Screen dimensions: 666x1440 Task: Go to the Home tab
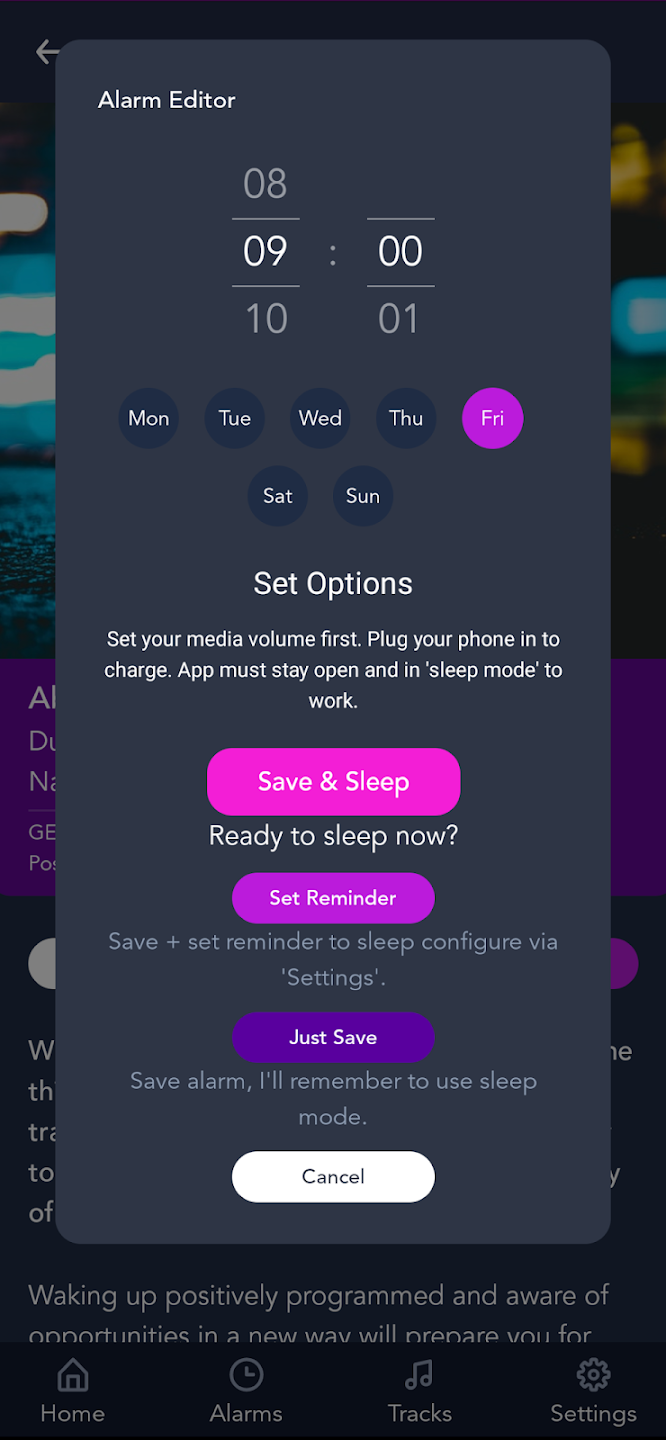click(72, 1391)
